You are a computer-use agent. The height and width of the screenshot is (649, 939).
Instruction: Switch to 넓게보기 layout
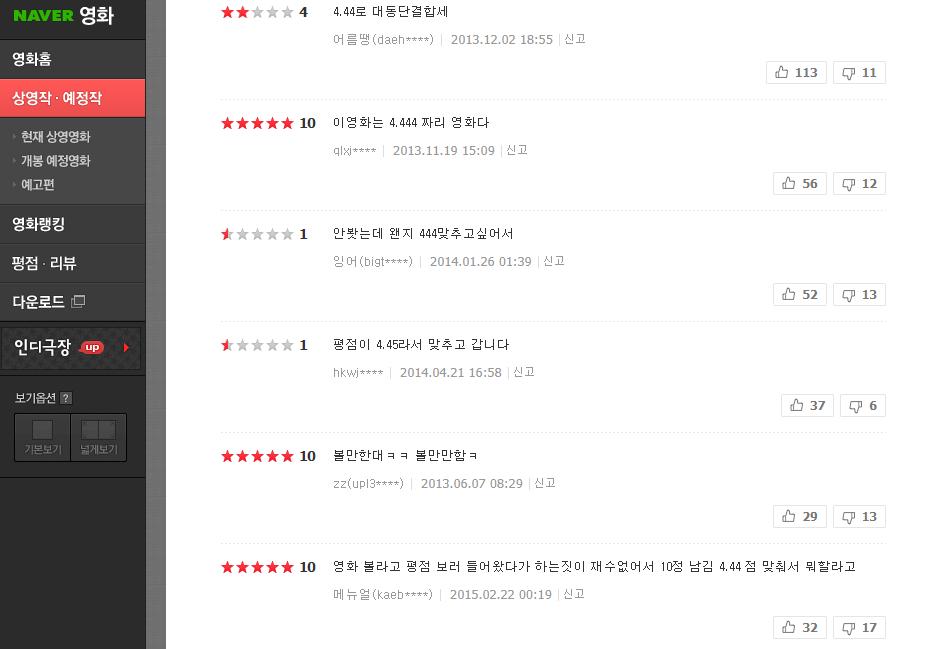(x=99, y=438)
